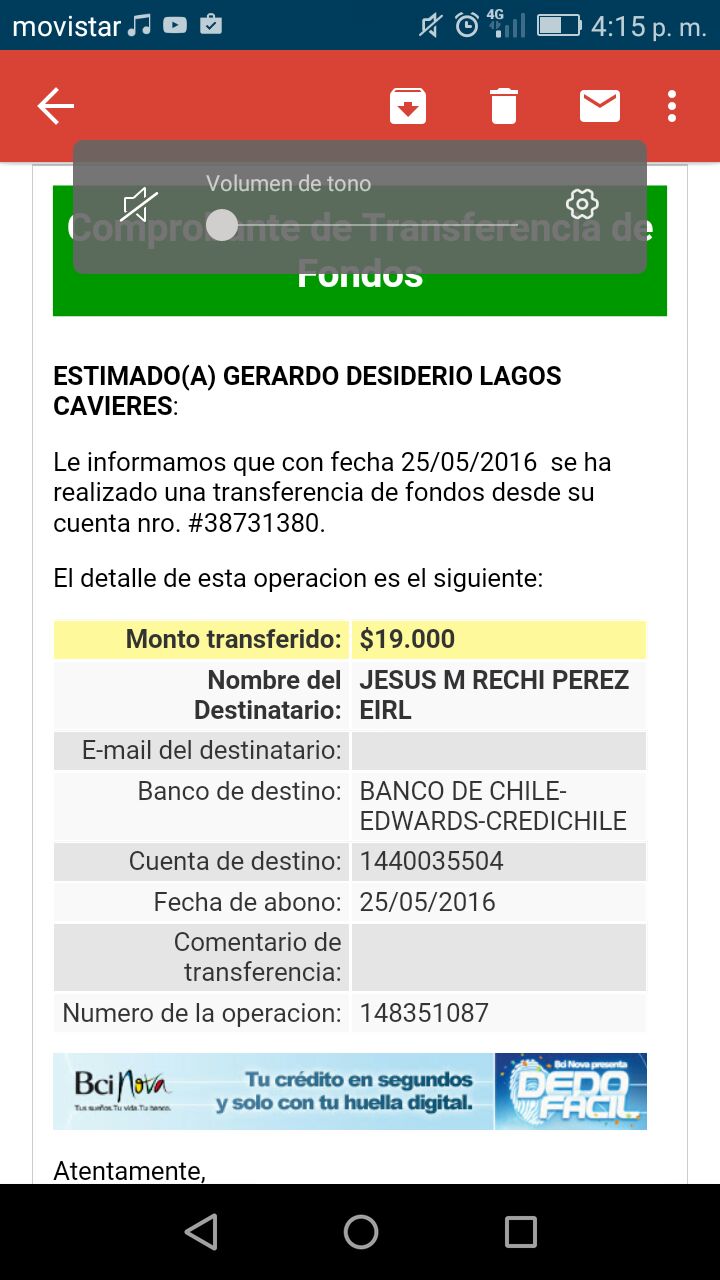Tap the system home button
Viewport: 720px width, 1280px height.
360,1232
